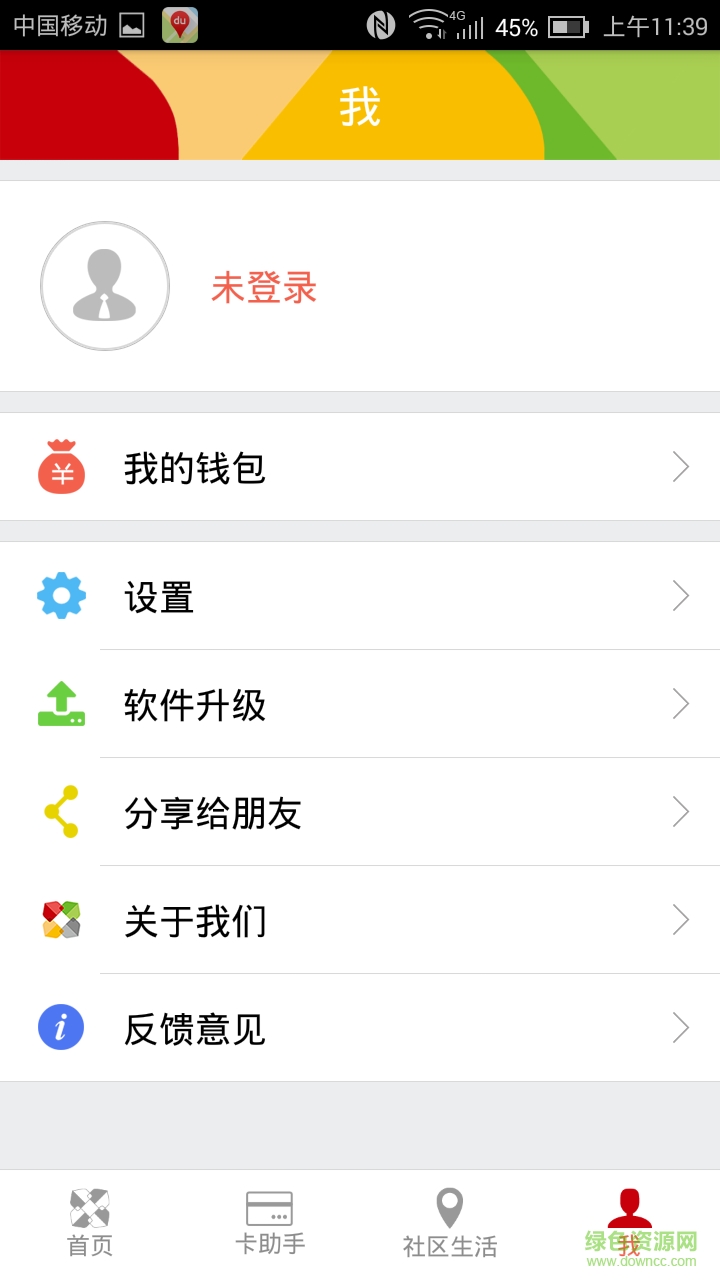This screenshot has height=1280, width=720.
Task: Open the 我 profile tab
Action: (x=629, y=1218)
